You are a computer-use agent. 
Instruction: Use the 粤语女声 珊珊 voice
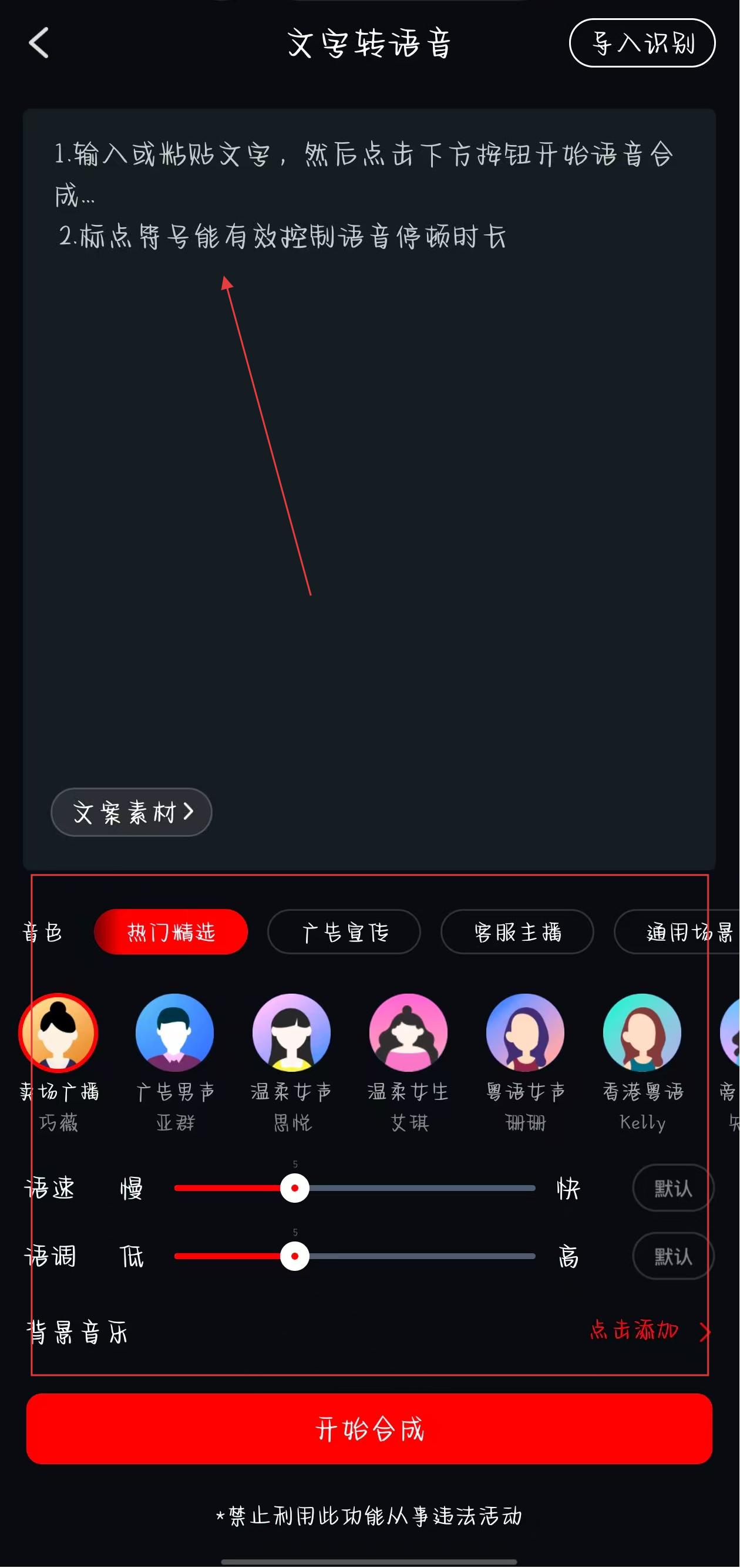[525, 1032]
